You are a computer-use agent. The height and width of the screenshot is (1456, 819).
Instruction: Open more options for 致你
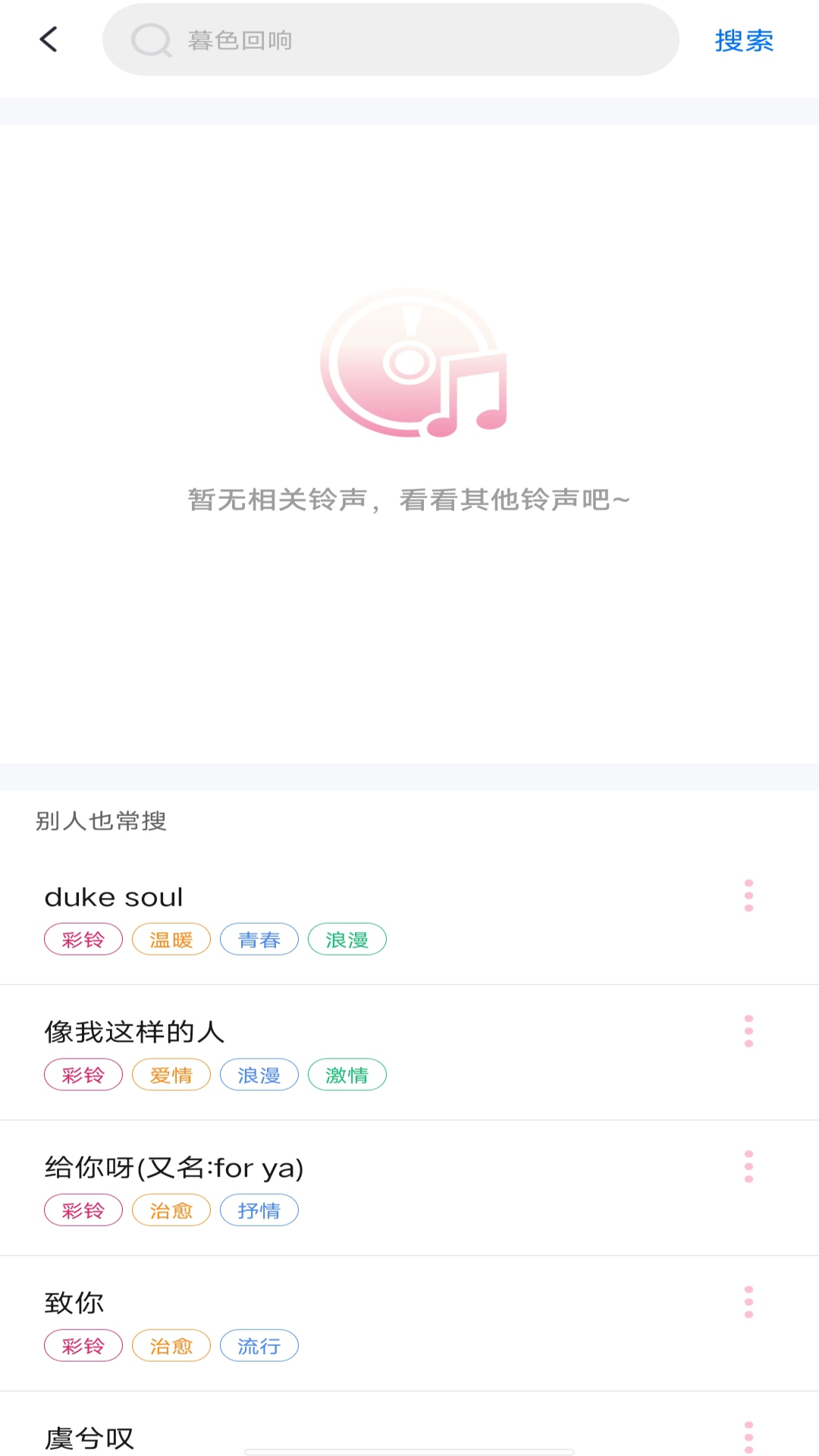(748, 1302)
